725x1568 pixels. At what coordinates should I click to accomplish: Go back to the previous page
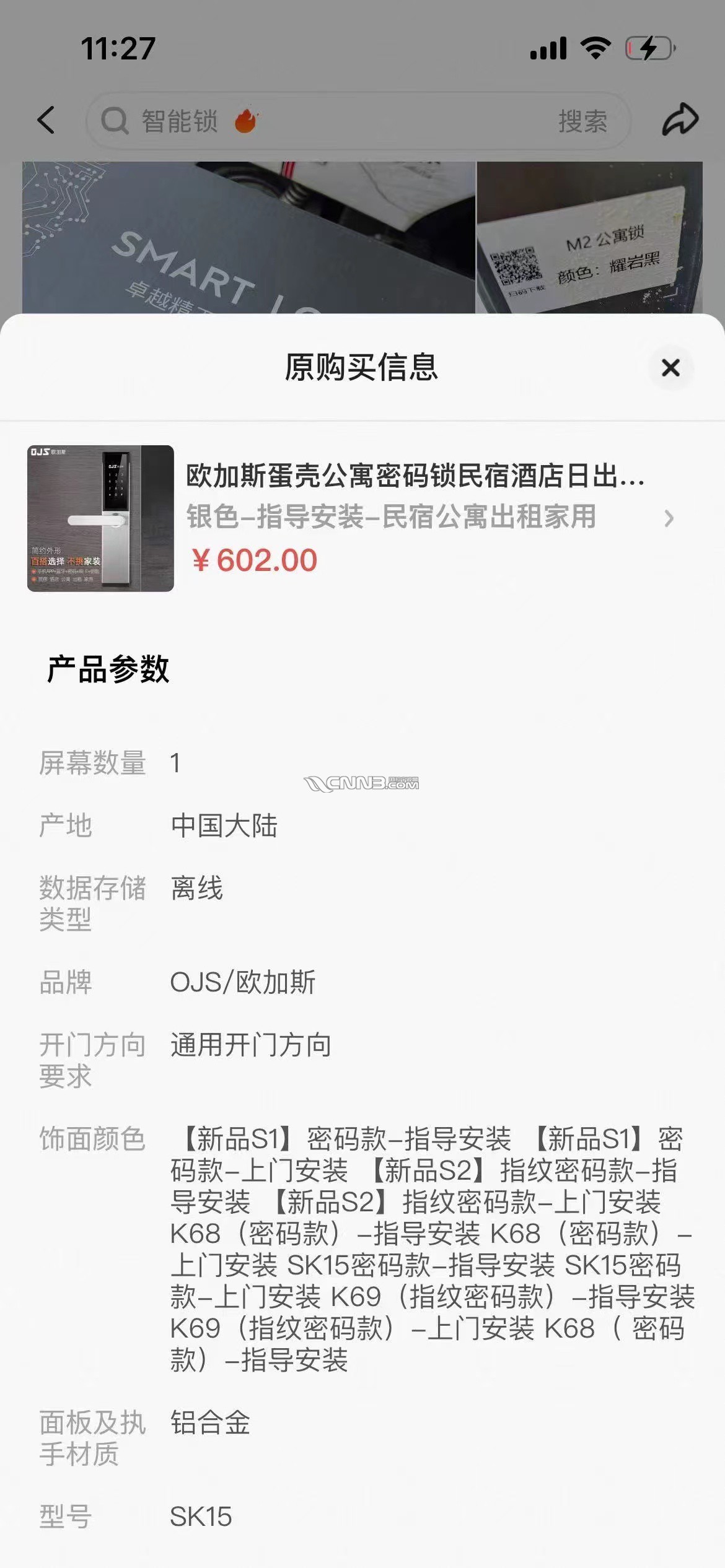point(46,120)
